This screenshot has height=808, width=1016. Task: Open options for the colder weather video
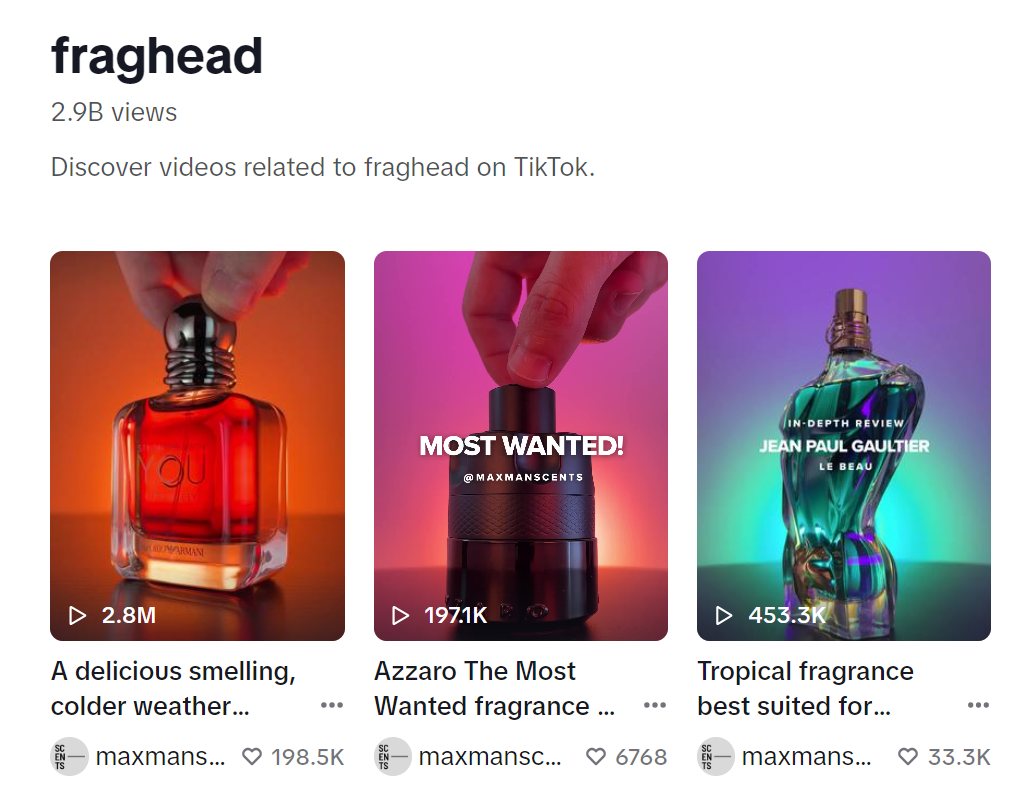[332, 706]
